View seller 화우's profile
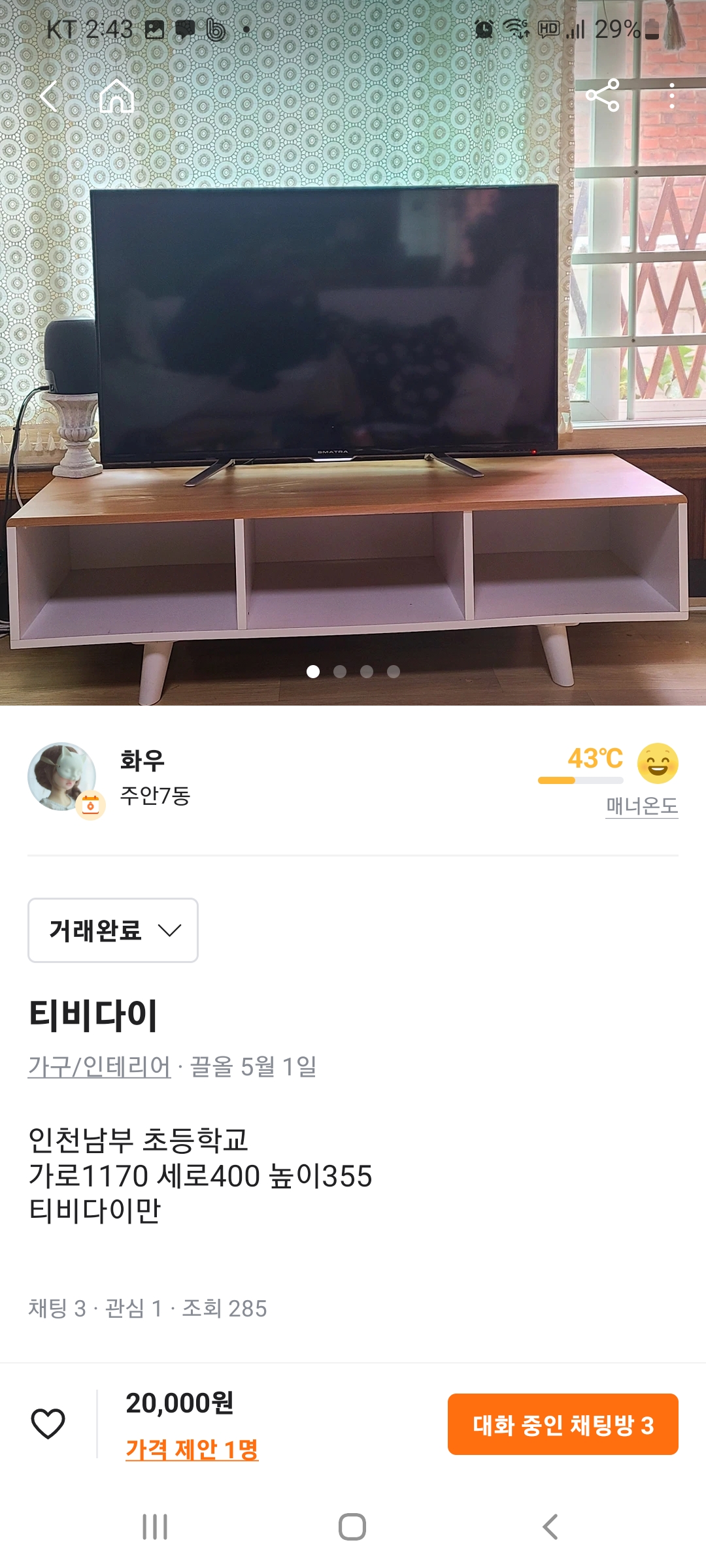 (x=143, y=761)
